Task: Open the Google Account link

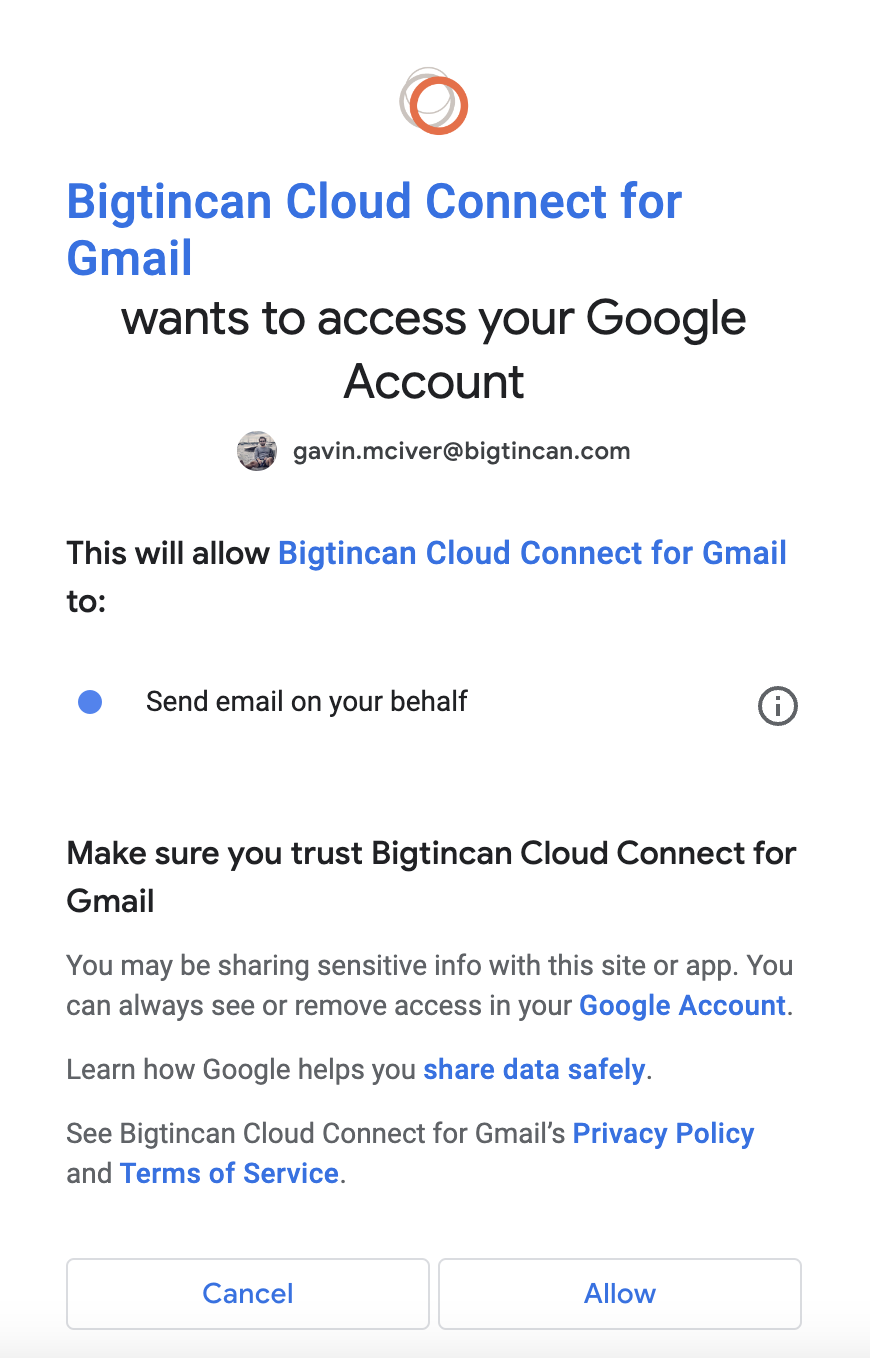Action: tap(682, 1005)
